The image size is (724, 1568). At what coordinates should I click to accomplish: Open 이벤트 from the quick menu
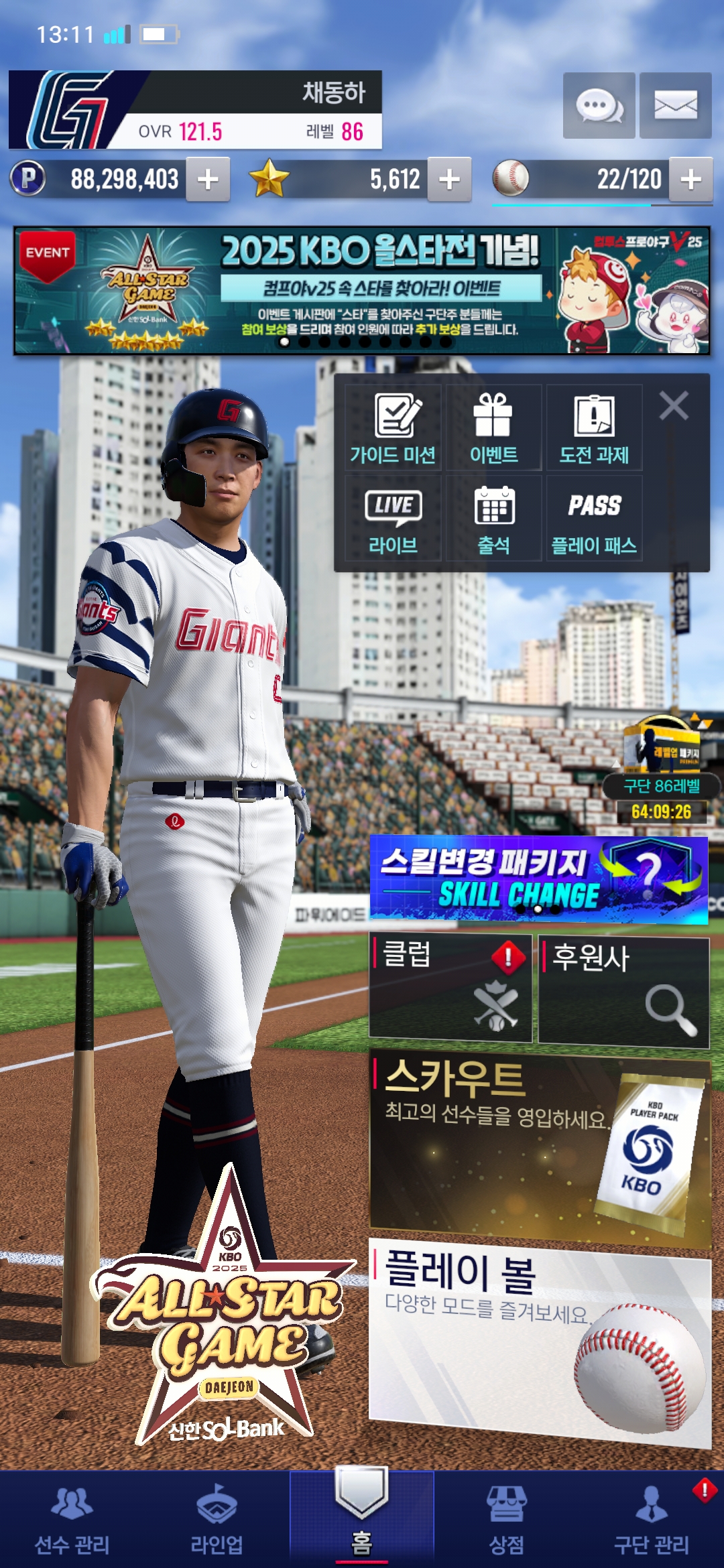pos(493,428)
